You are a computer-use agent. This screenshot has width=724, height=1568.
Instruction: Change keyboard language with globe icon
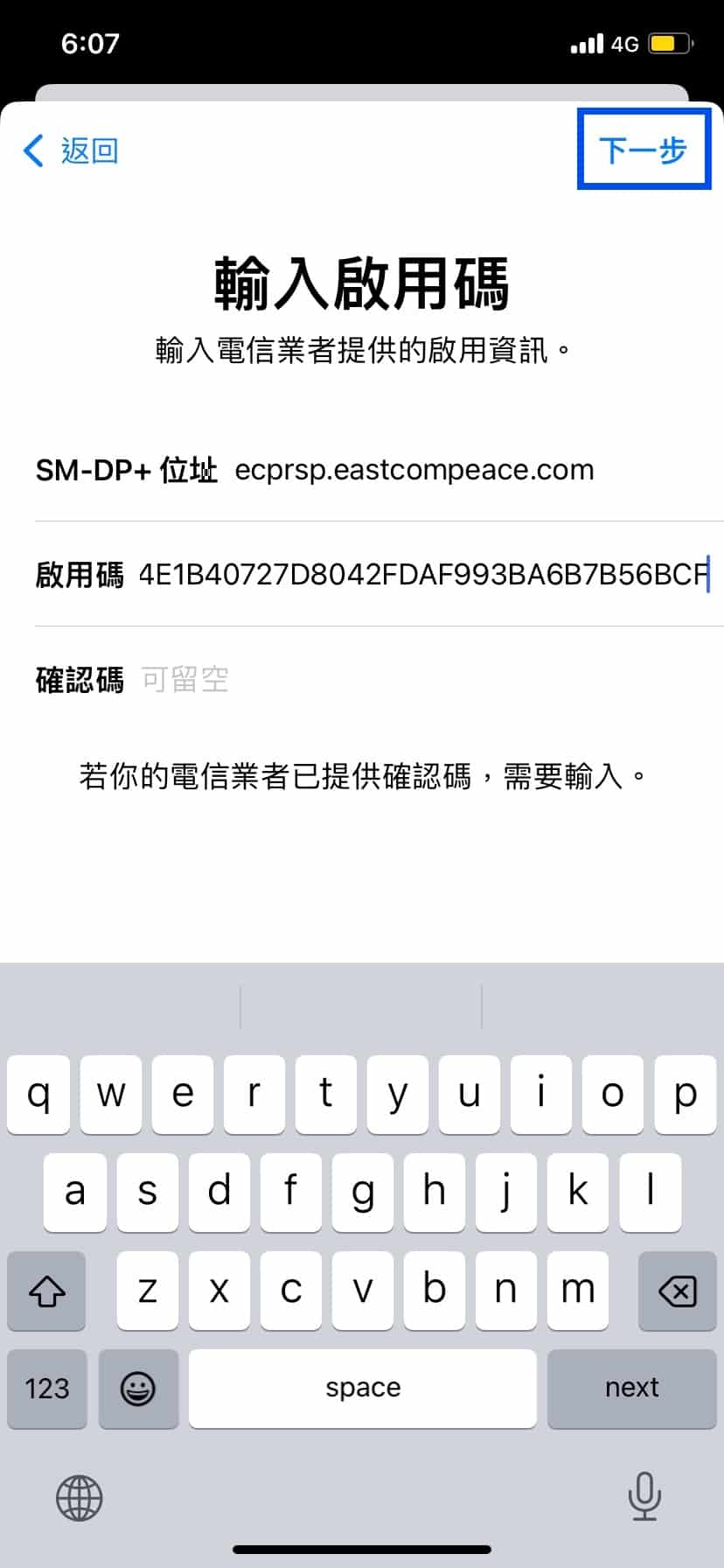coord(80,1496)
